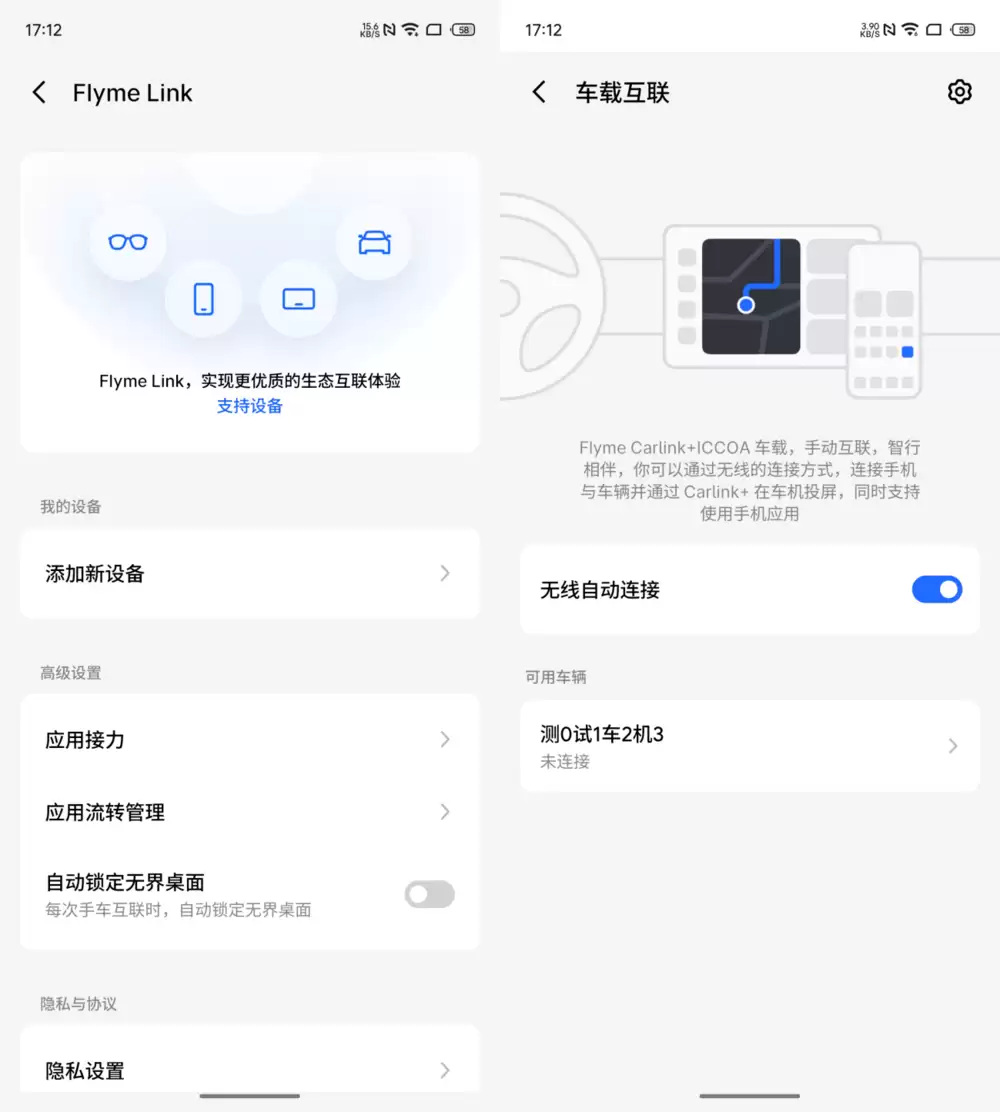Open 添加新设备
Image resolution: width=1000 pixels, height=1112 pixels.
click(249, 574)
